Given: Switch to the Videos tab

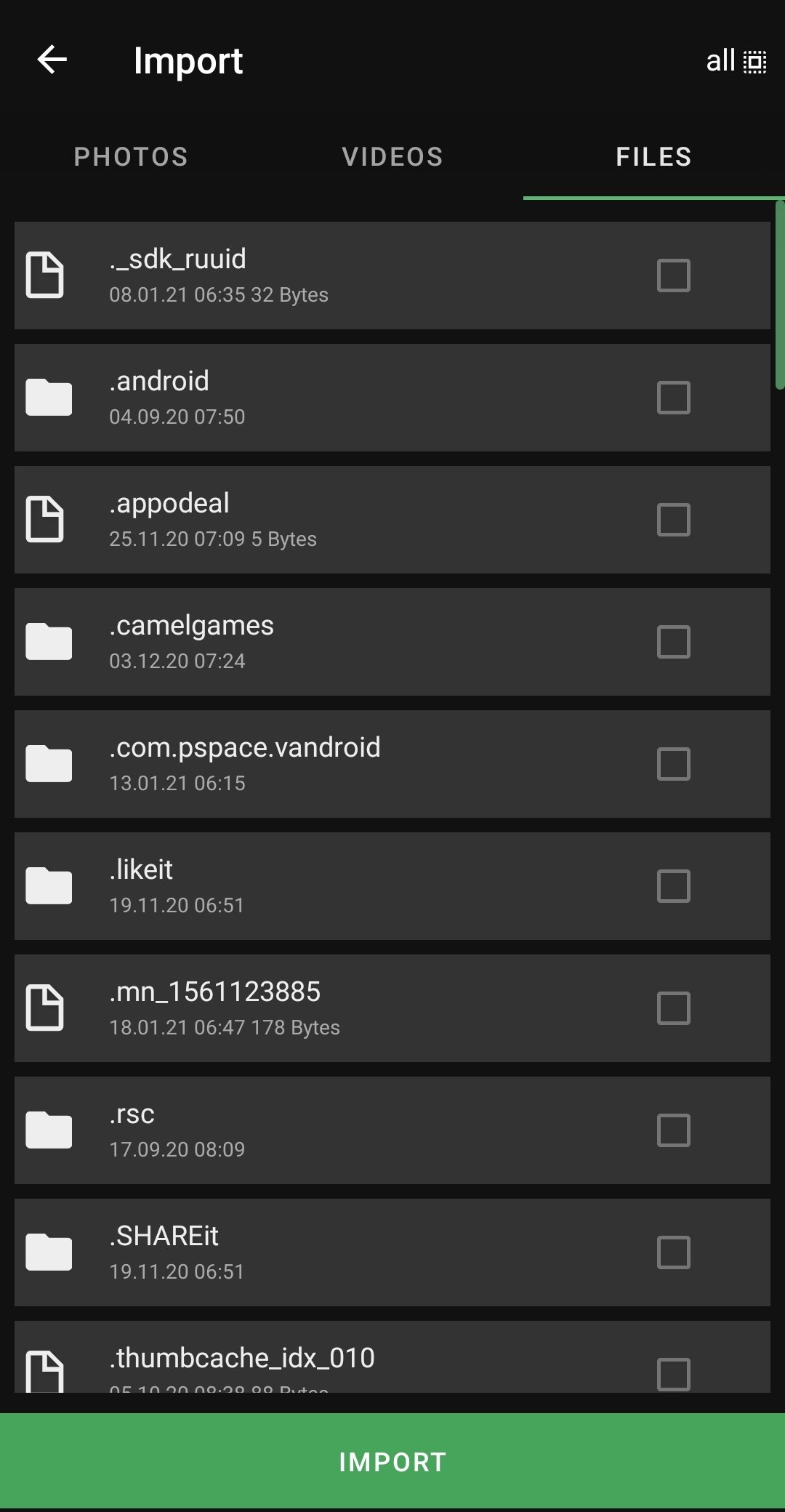Looking at the screenshot, I should [x=392, y=157].
